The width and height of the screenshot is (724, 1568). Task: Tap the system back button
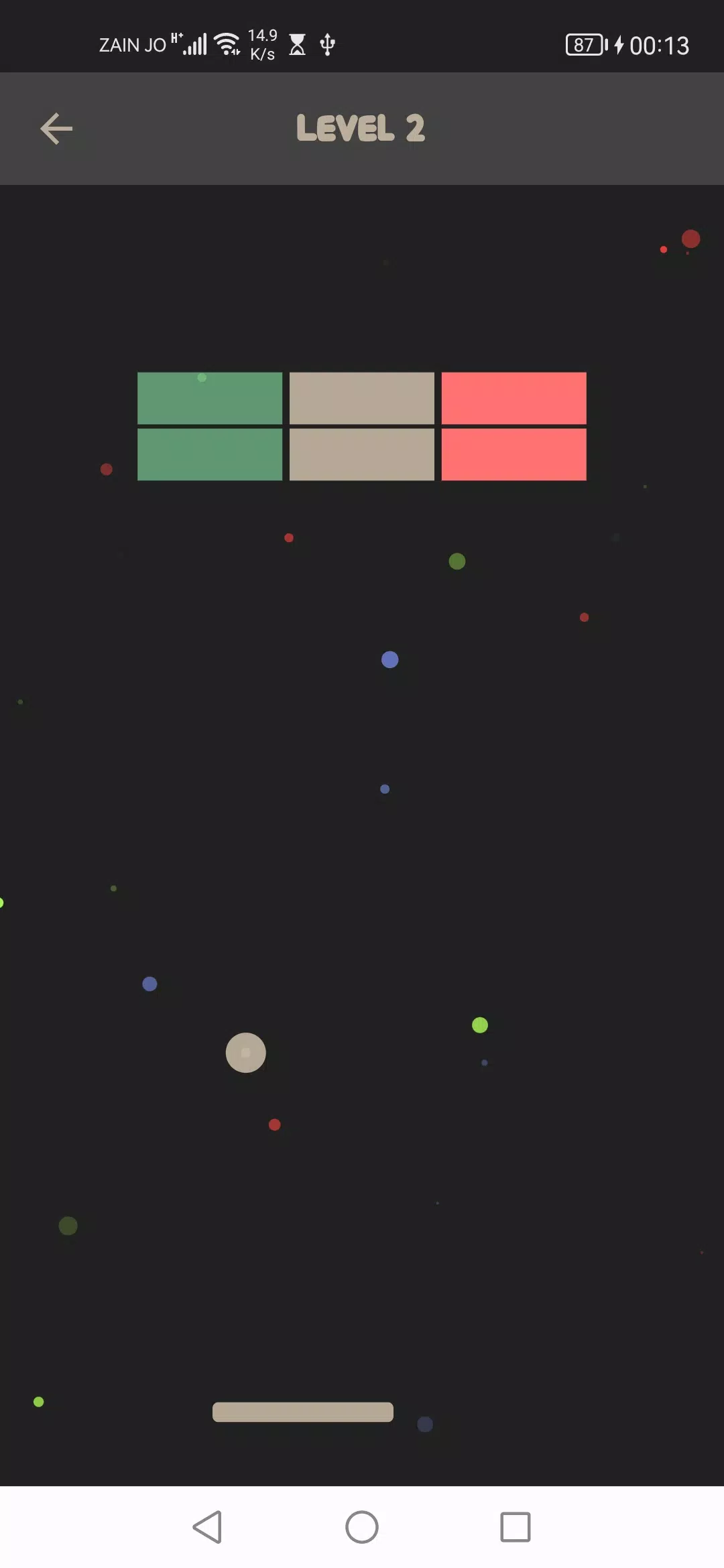coord(208,1527)
